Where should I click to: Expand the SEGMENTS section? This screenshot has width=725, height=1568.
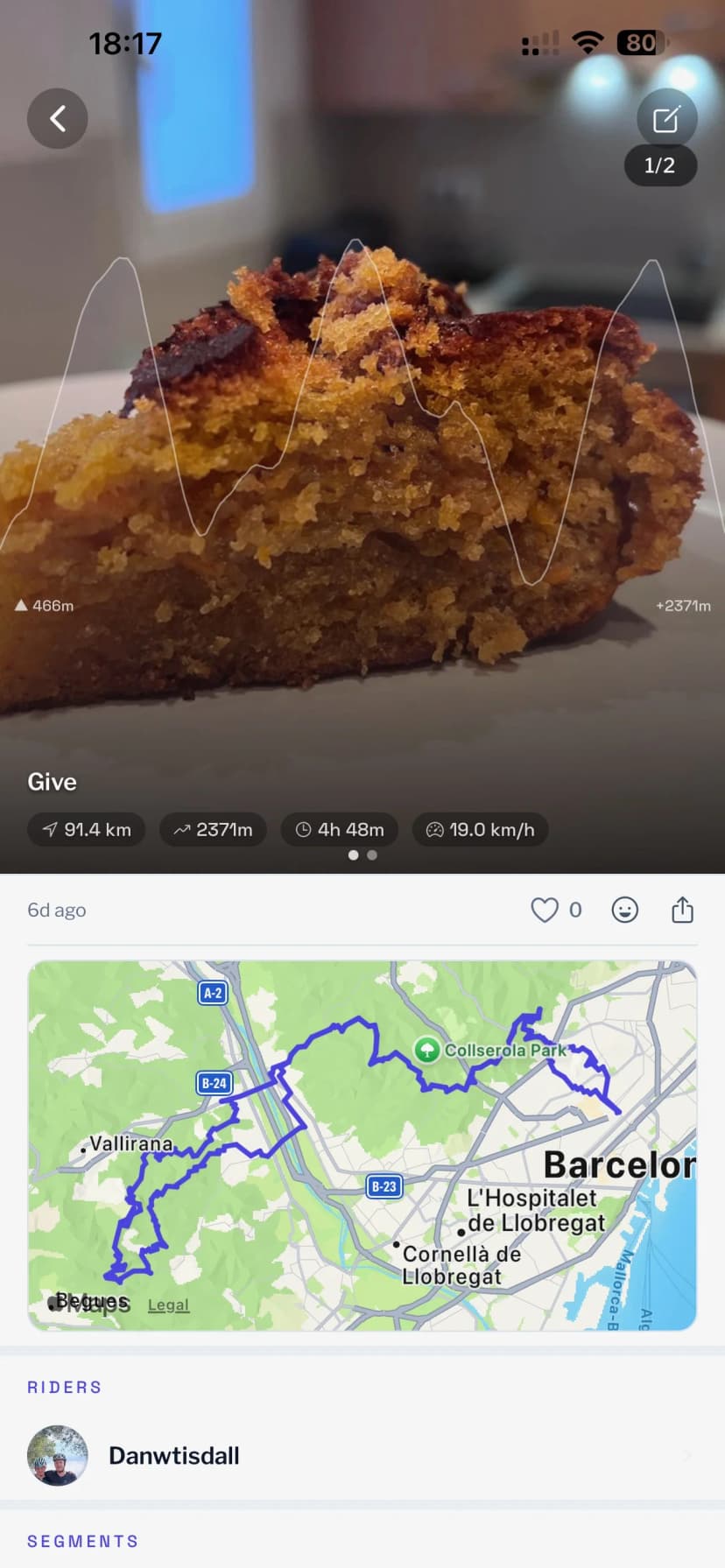click(x=82, y=1541)
